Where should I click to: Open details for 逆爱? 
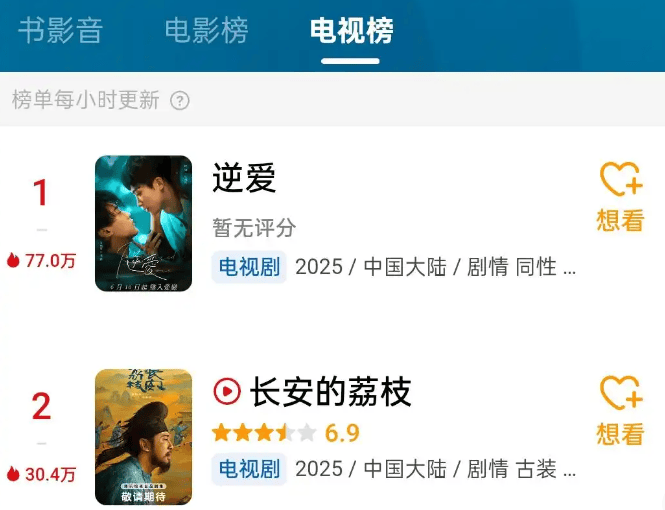coord(244,179)
